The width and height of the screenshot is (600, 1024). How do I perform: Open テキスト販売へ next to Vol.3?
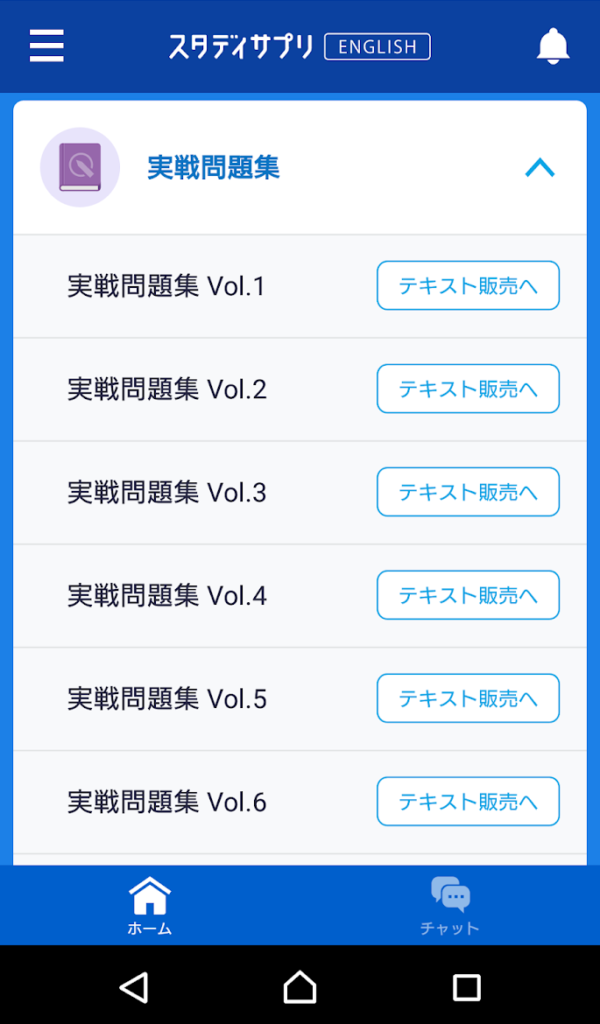pos(468,492)
